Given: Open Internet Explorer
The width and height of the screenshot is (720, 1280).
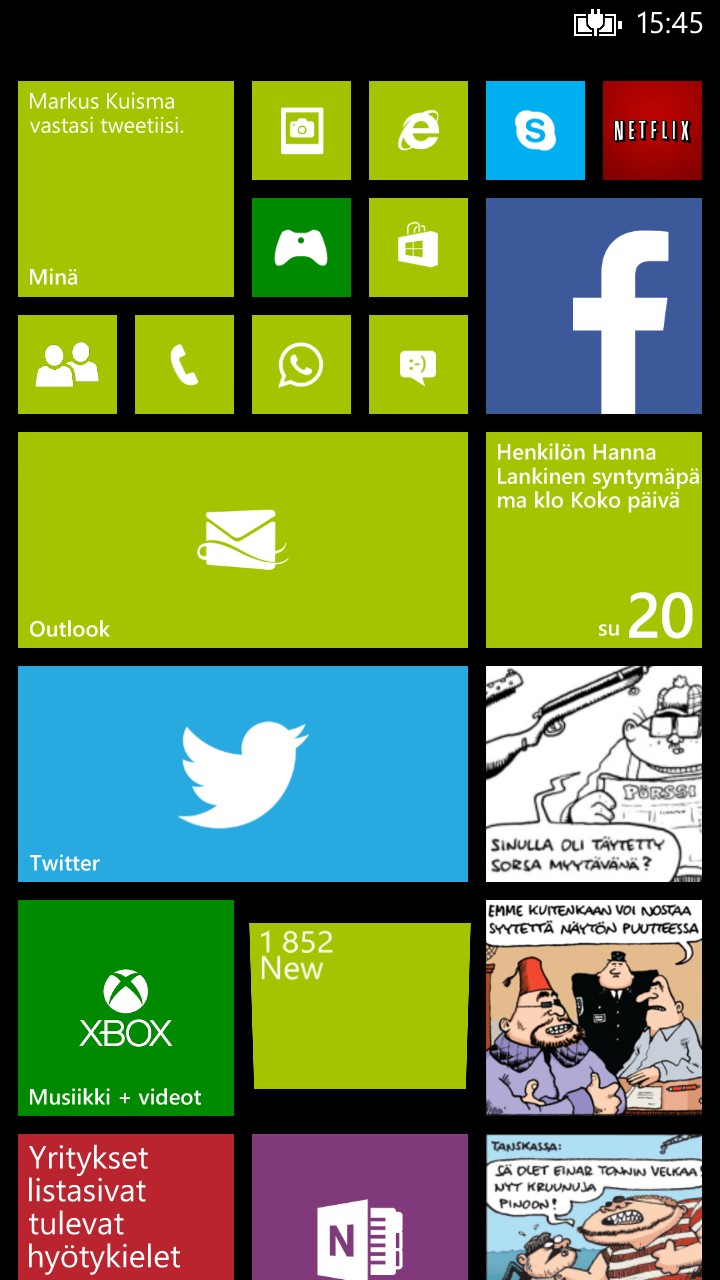Looking at the screenshot, I should click(418, 130).
